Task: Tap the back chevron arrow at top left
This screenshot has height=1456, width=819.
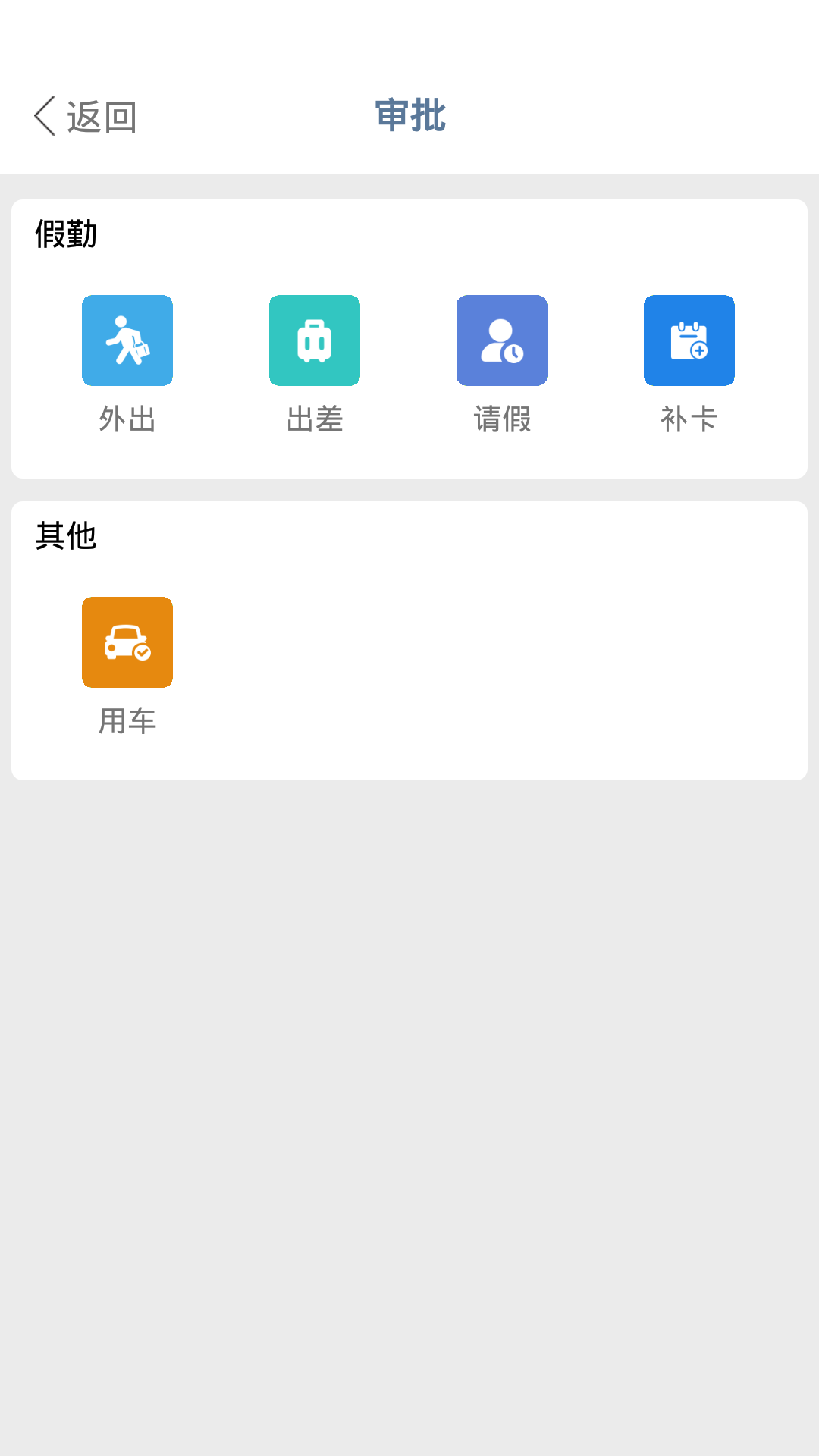Action: tap(43, 115)
